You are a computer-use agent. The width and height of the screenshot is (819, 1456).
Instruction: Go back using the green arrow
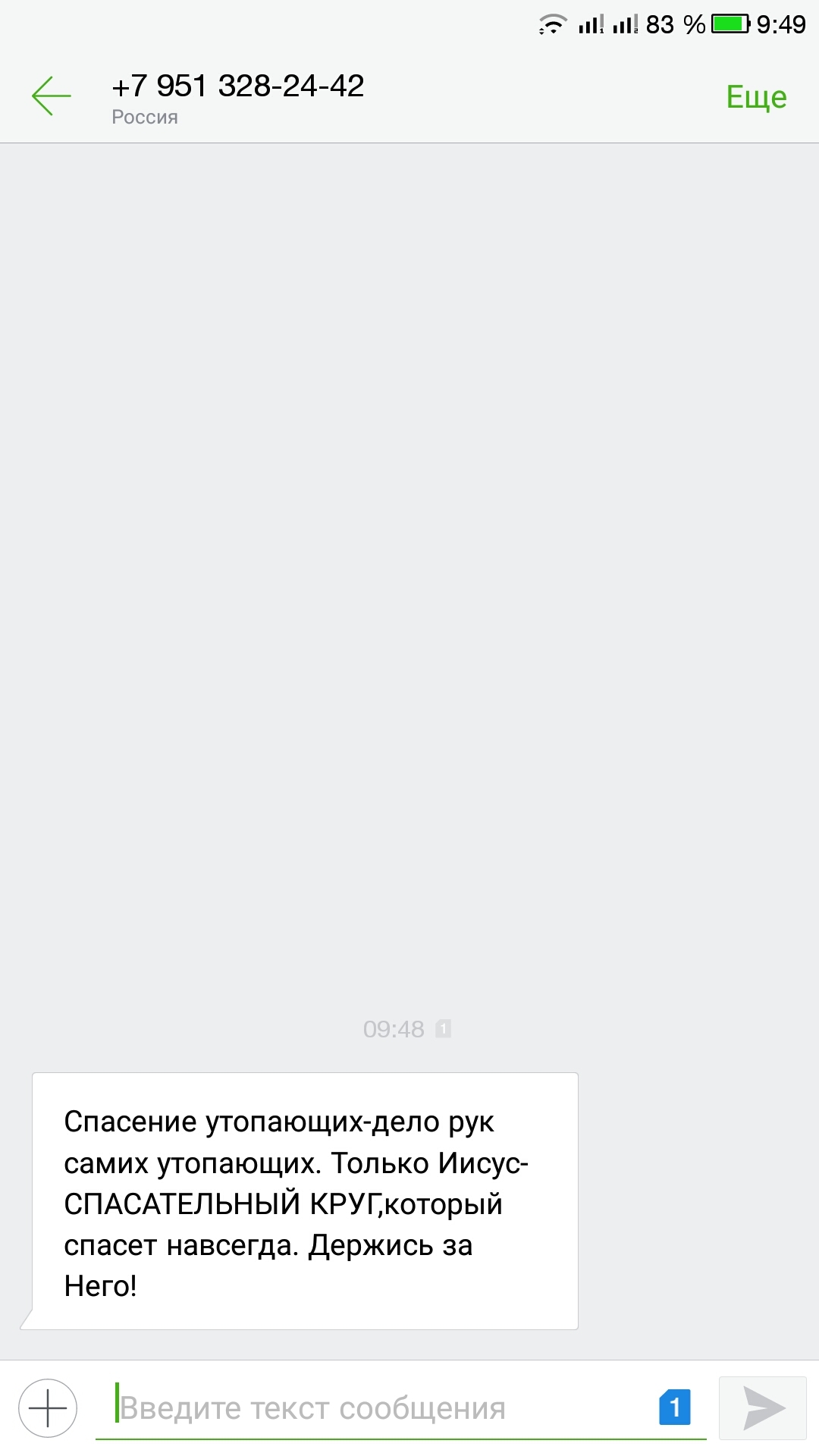[x=51, y=96]
